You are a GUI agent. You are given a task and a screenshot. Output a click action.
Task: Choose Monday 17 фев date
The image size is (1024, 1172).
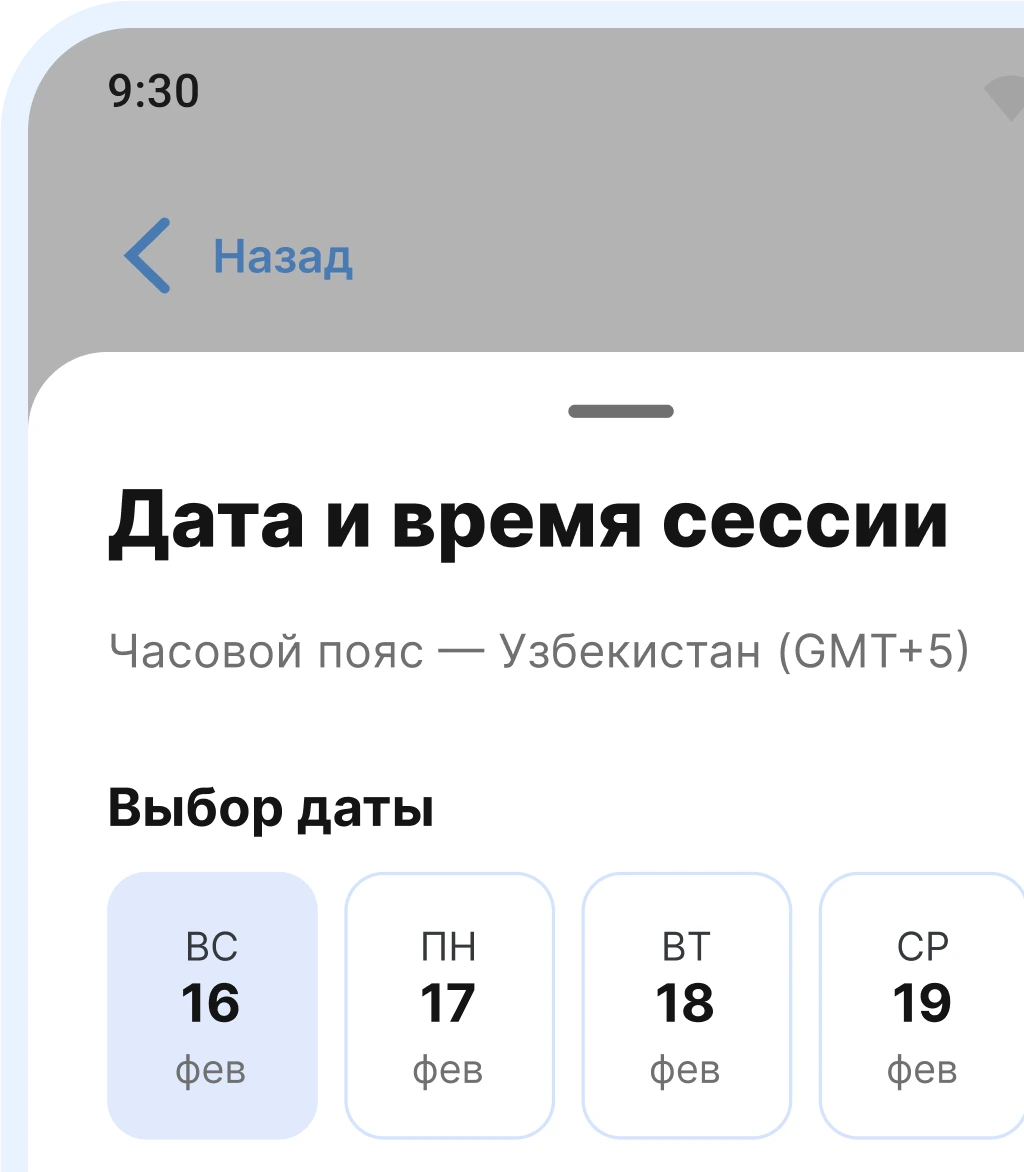pos(449,1005)
